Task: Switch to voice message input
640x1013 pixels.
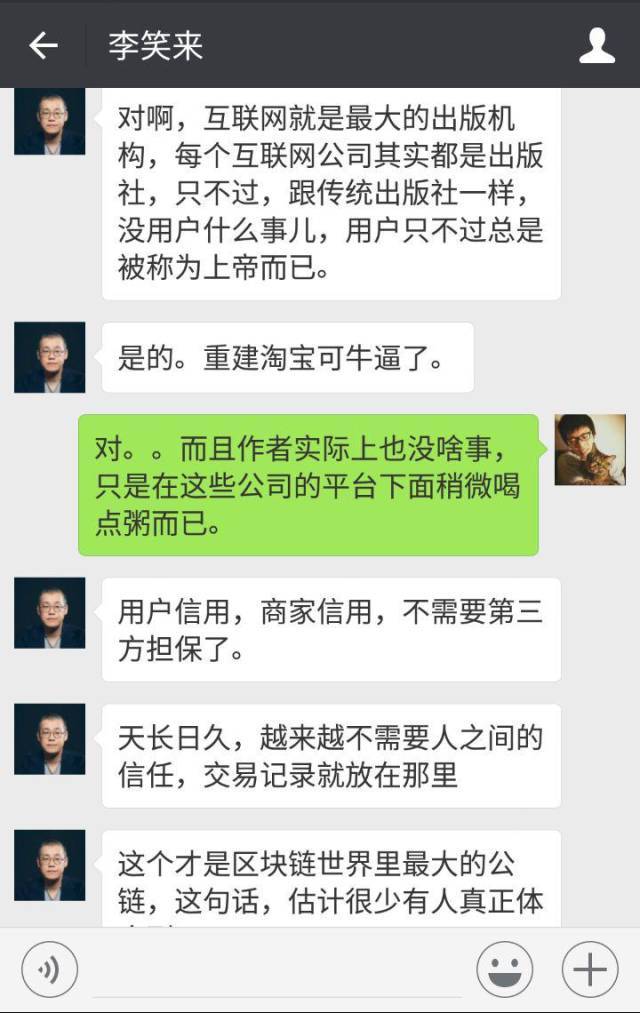Action: point(49,969)
